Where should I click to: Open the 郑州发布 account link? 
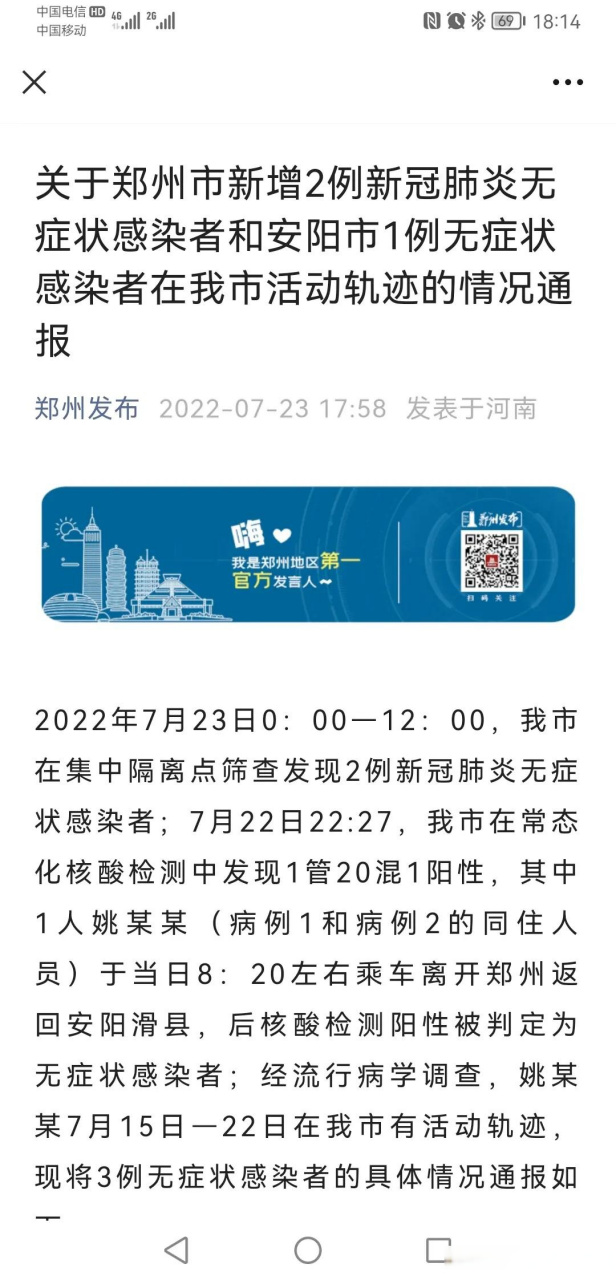[x=87, y=408]
